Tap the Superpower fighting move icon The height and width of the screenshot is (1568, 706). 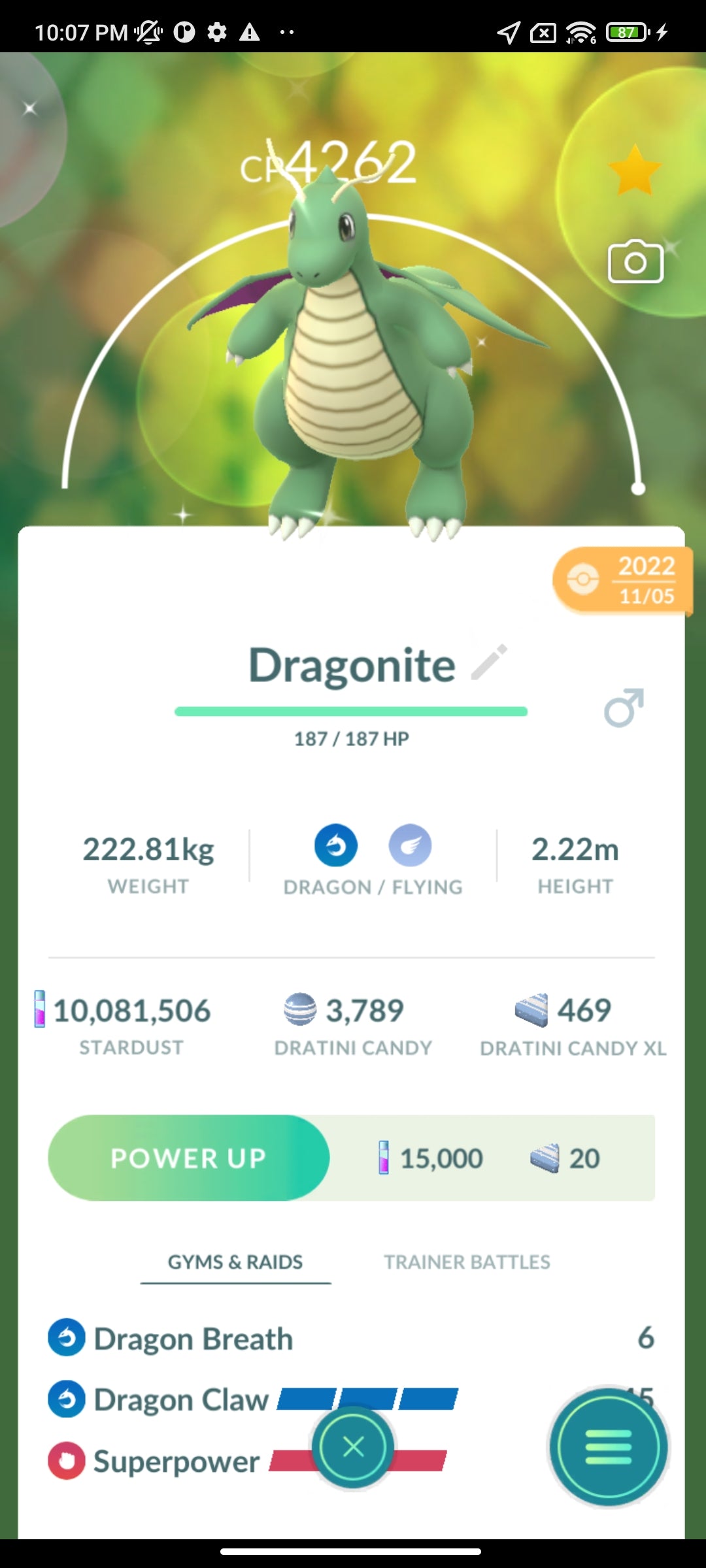point(66,1462)
